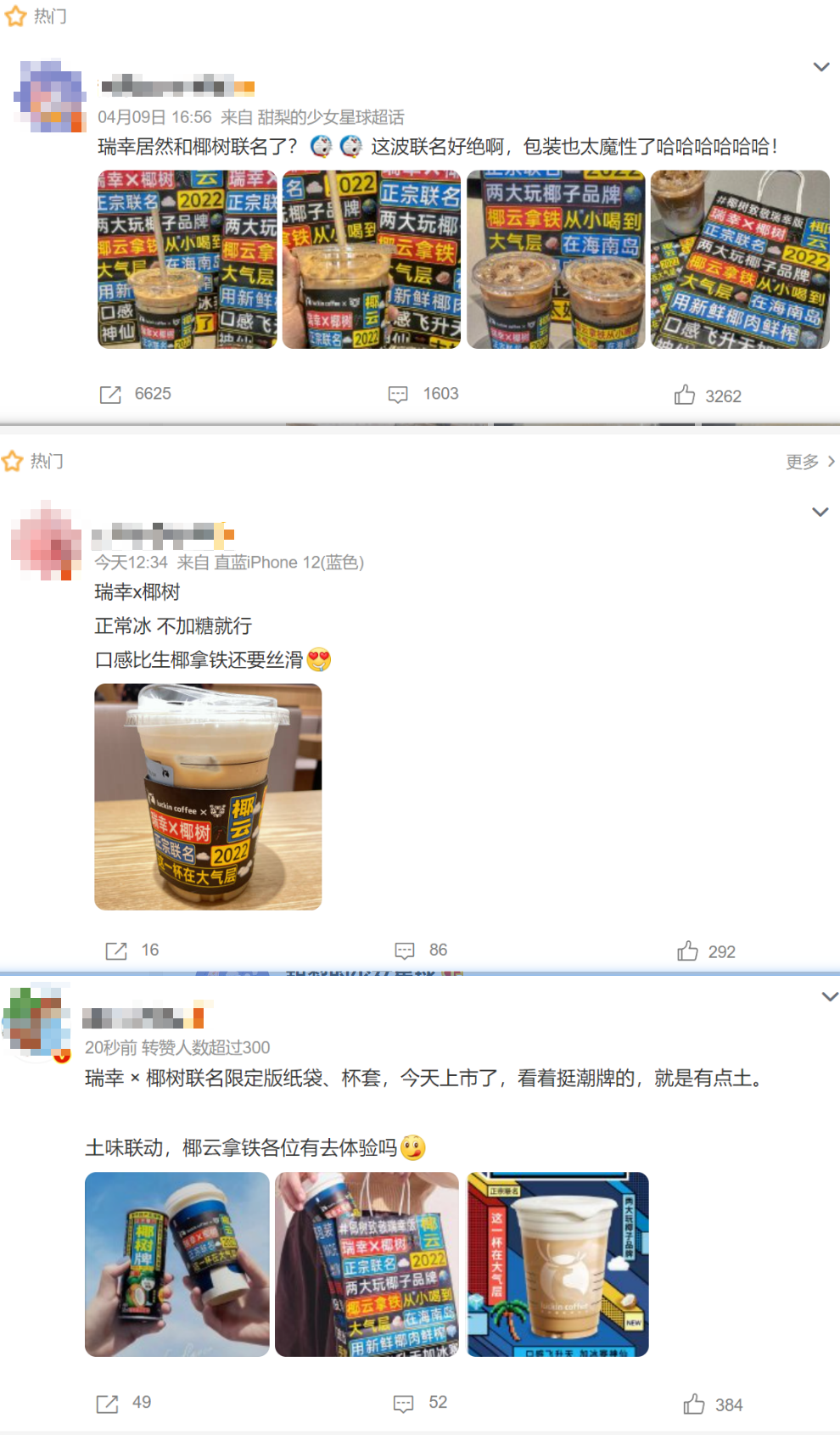View the fourth photo showing the paper bag
The height and width of the screenshot is (1435, 840).
coord(740,260)
